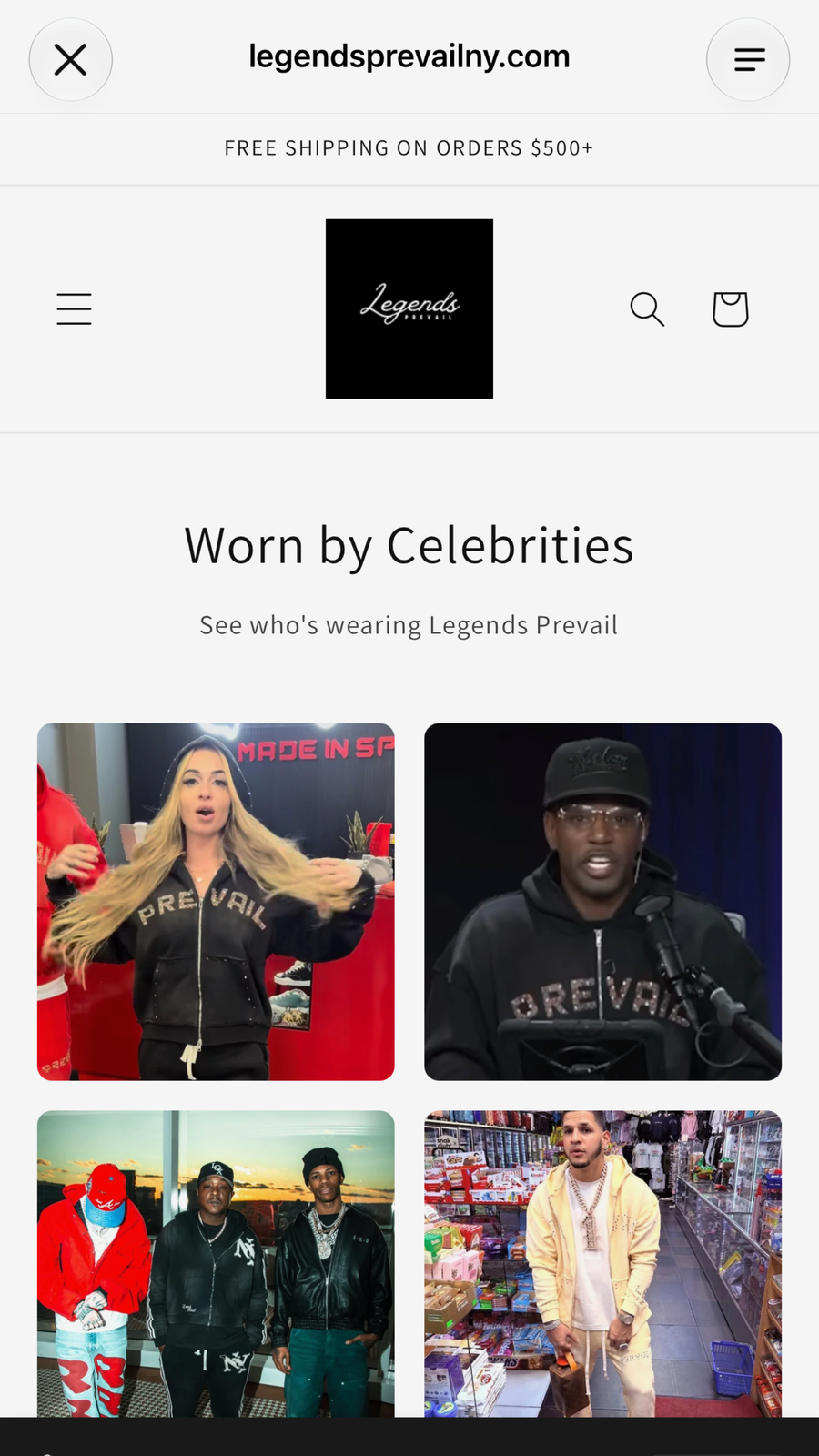
Task: Open the photo of man in yellow tracksuit
Action: pos(602,1263)
